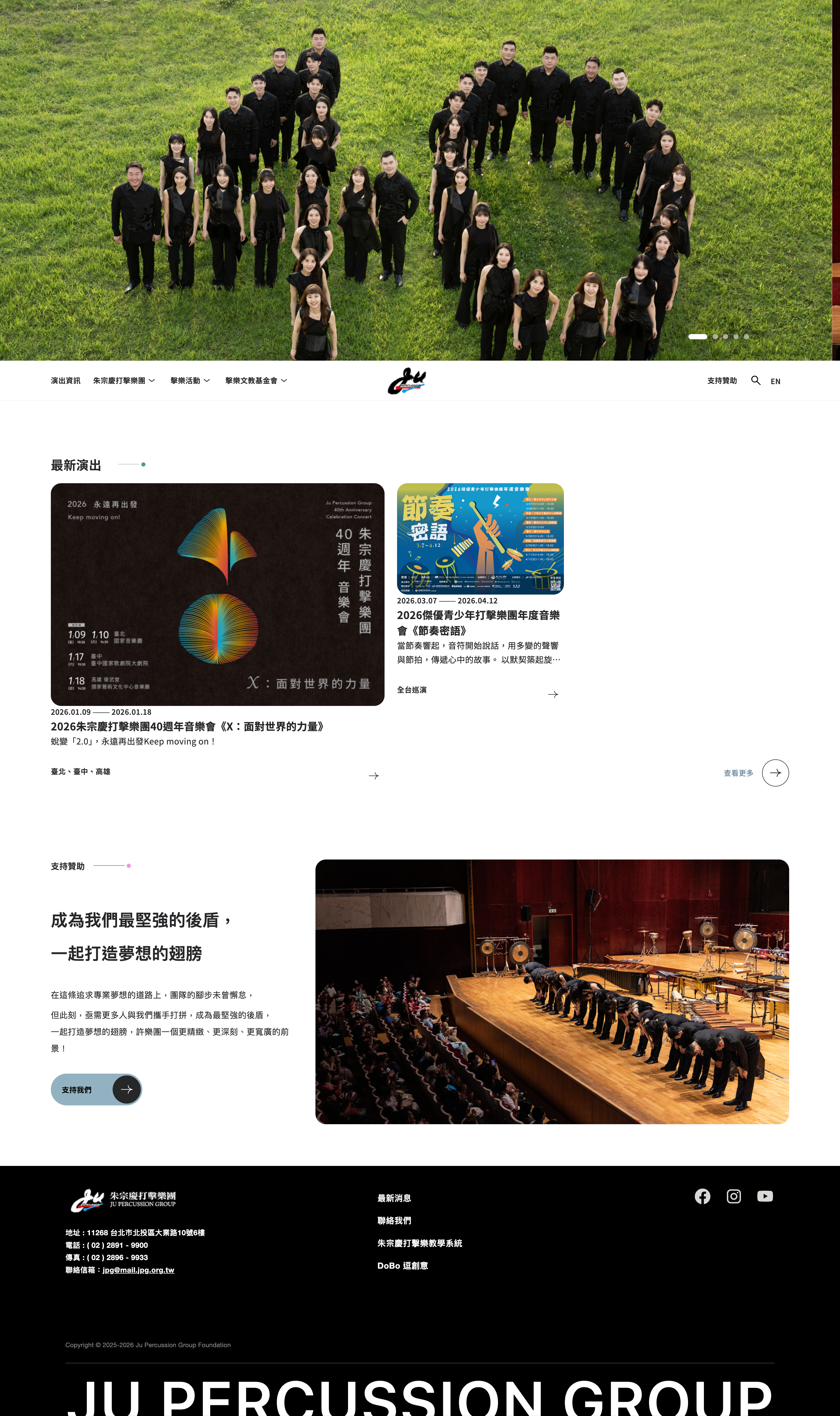
Task: Open 朱宗慶打擊樂教學系統 footer link
Action: 419,1243
